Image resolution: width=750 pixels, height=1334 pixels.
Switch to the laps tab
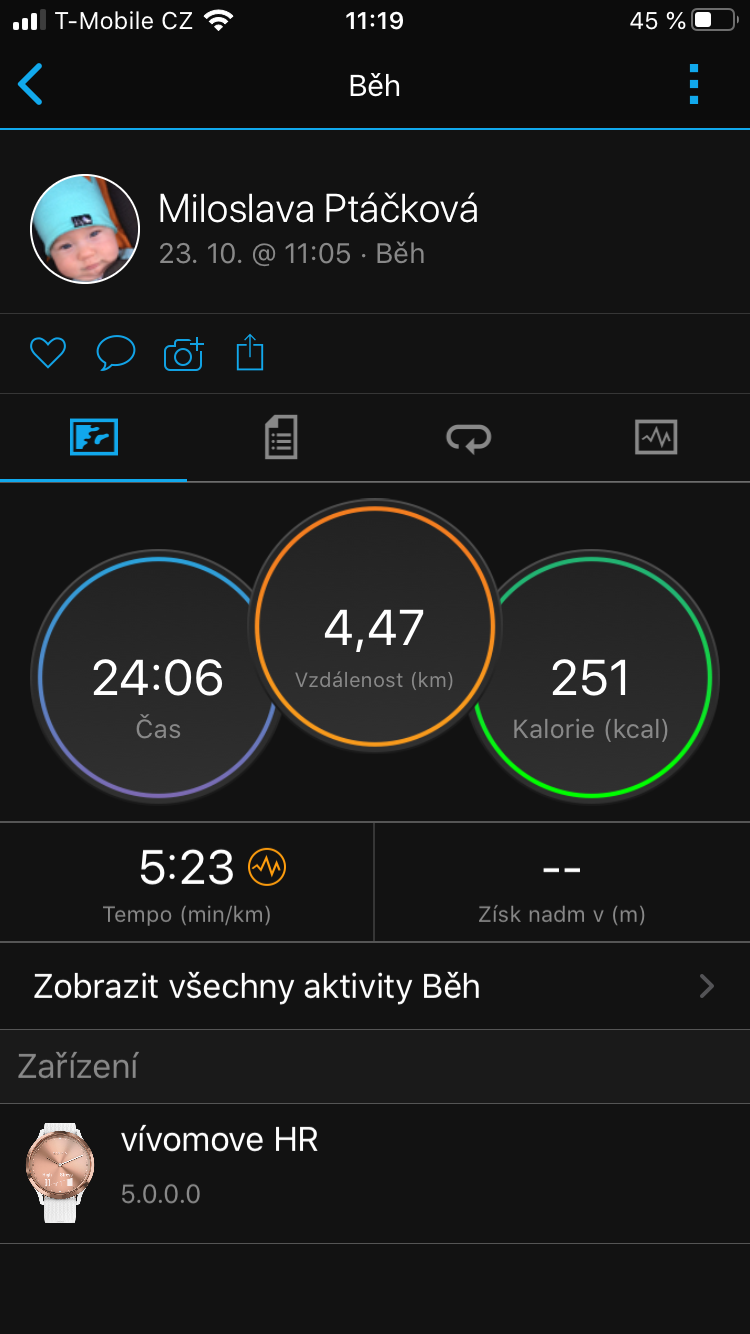468,437
